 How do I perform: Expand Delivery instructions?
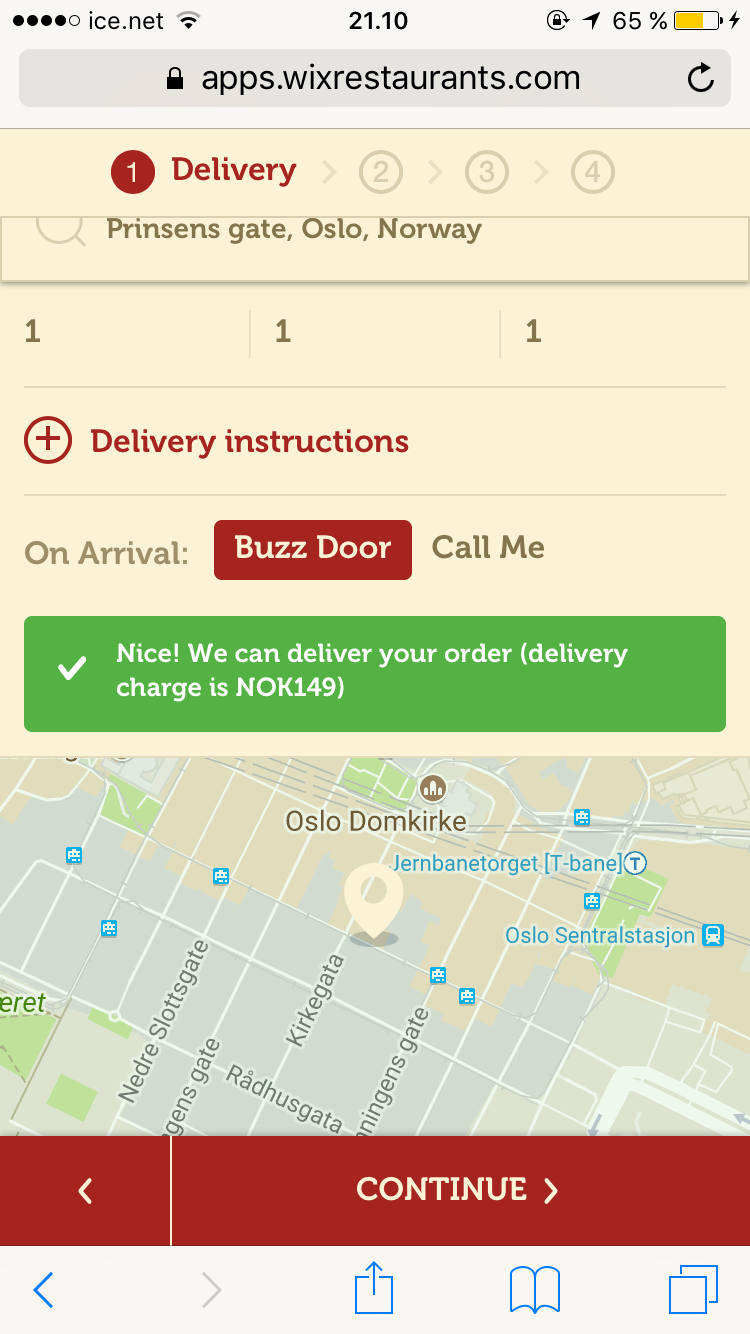pos(217,441)
